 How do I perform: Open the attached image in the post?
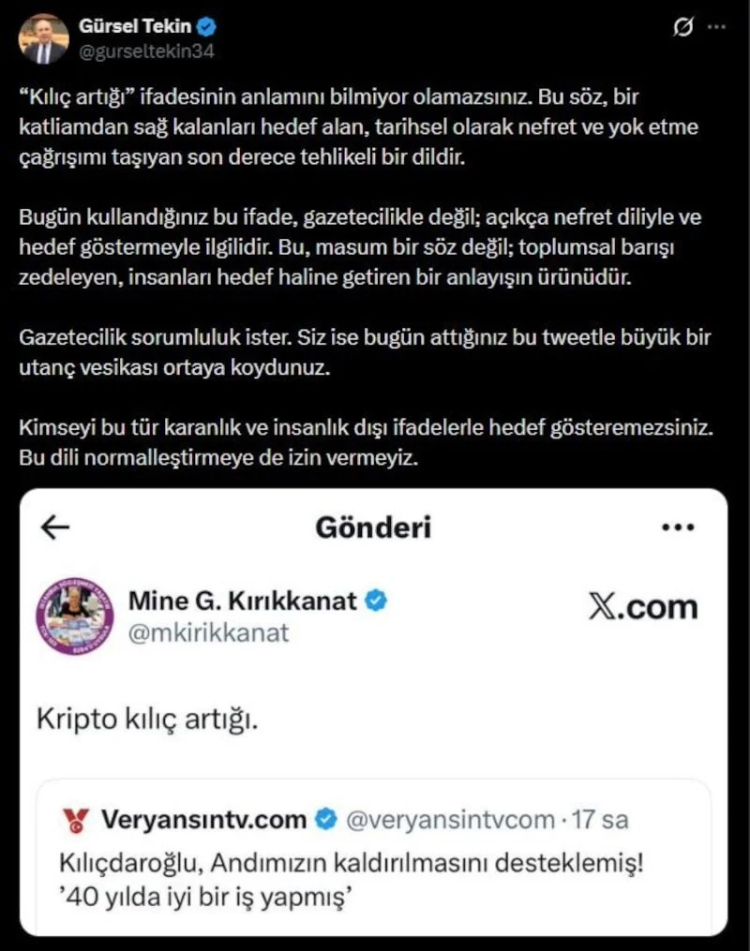[x=374, y=710]
